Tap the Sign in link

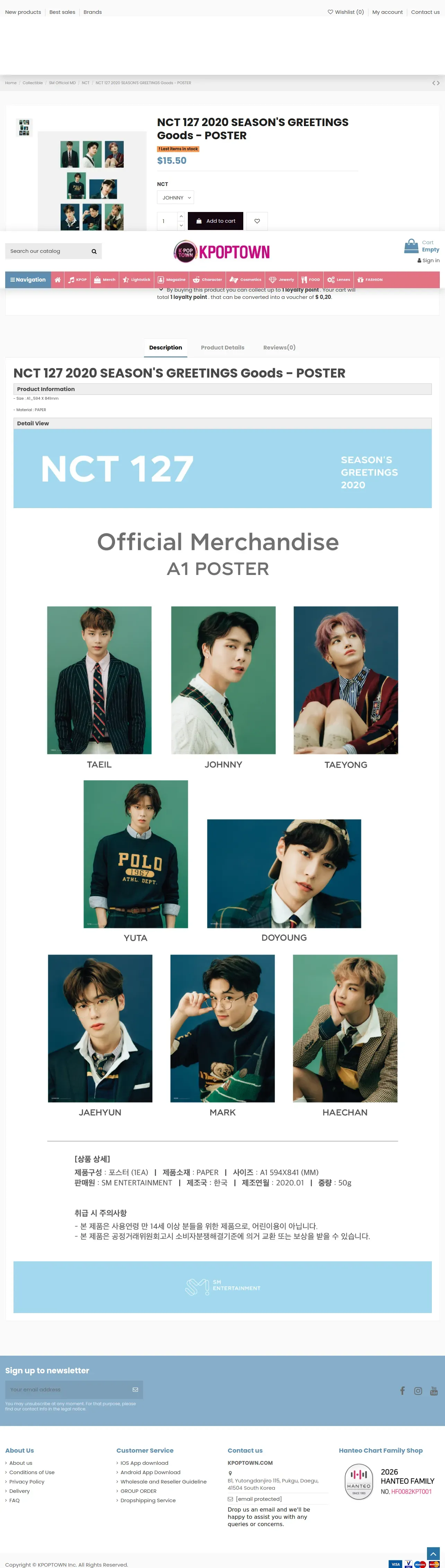tap(429, 260)
